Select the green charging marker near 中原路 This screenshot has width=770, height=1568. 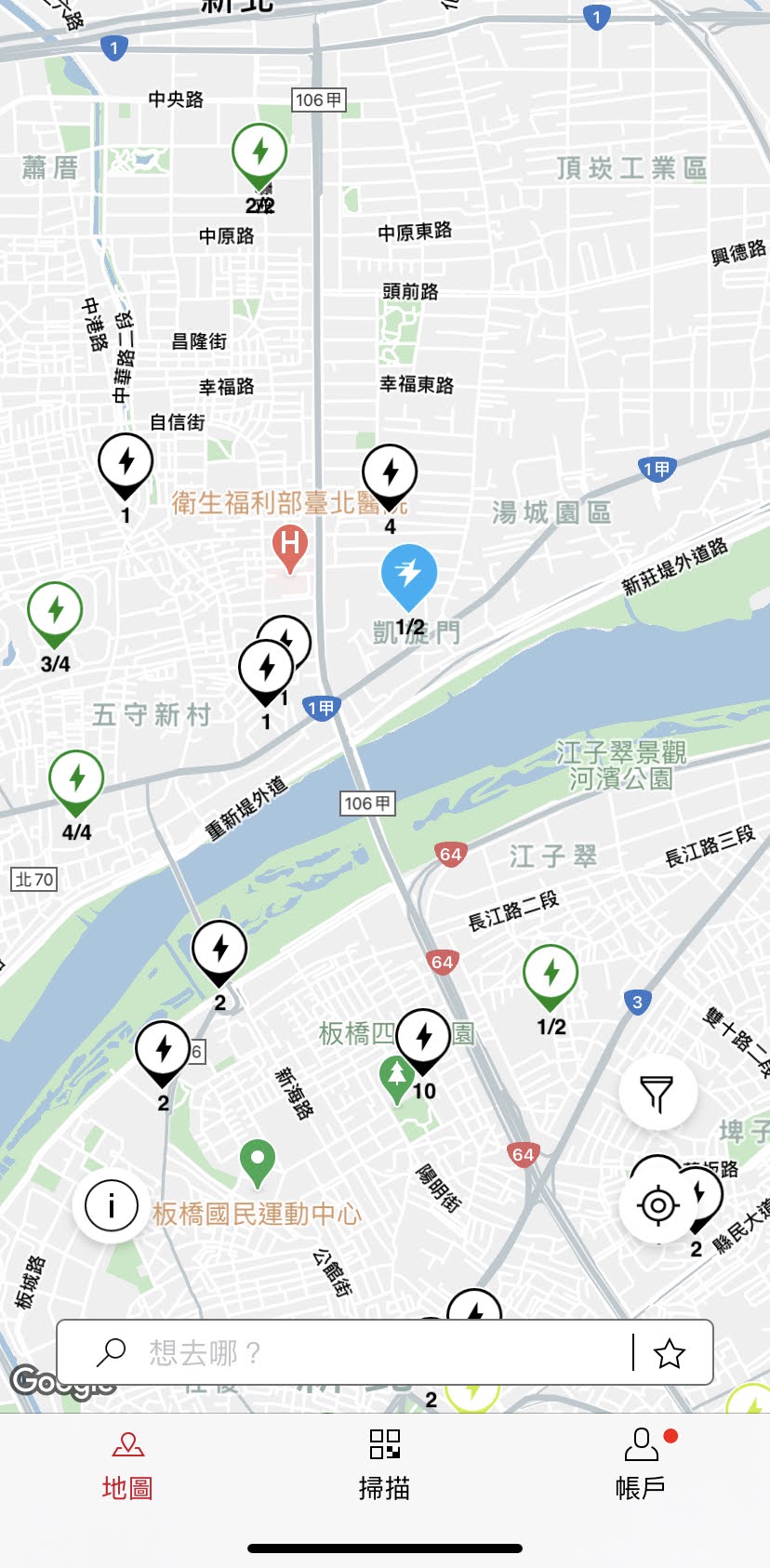click(x=259, y=153)
